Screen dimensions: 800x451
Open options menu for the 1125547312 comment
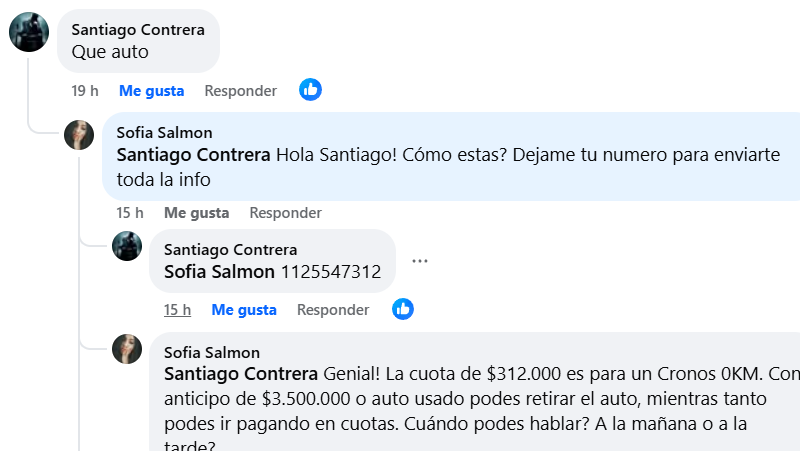tap(420, 261)
